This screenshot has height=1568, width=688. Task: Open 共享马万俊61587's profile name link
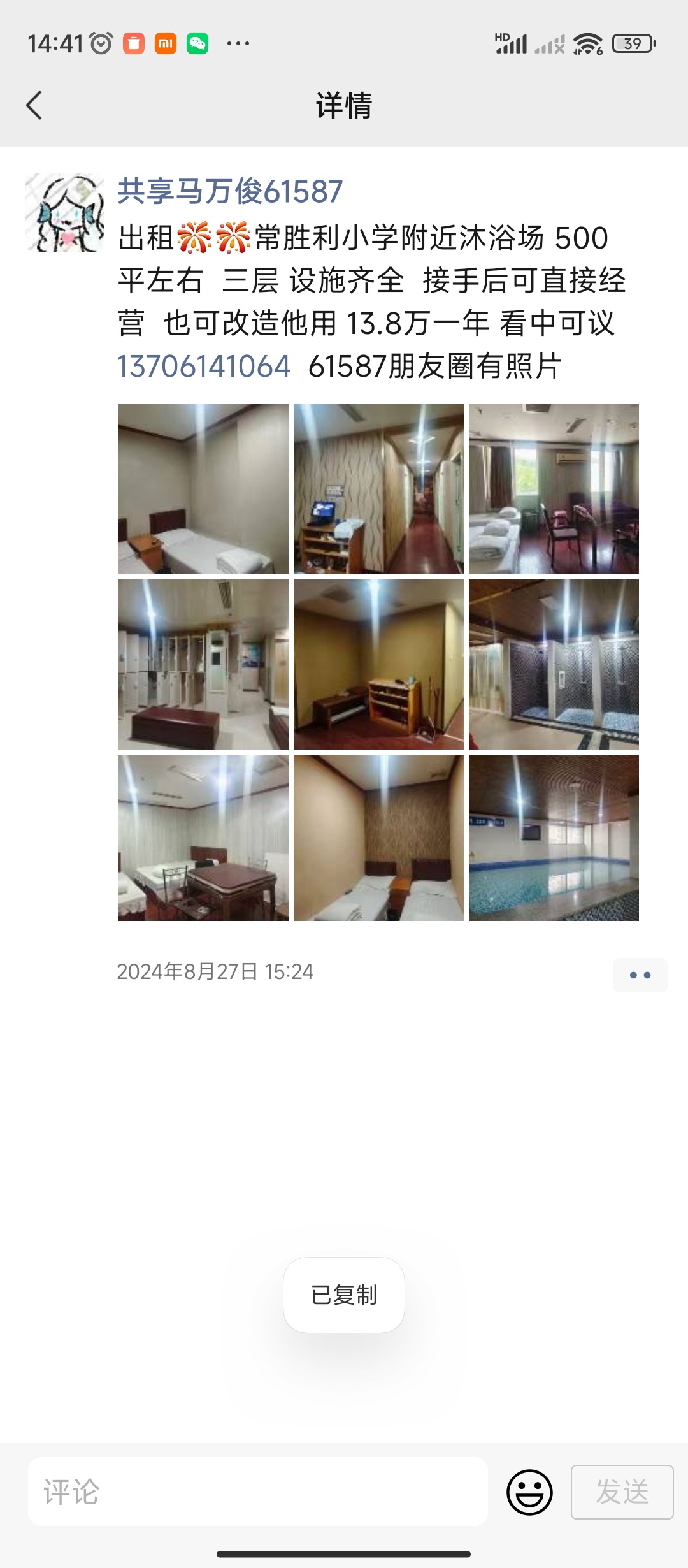[x=230, y=191]
